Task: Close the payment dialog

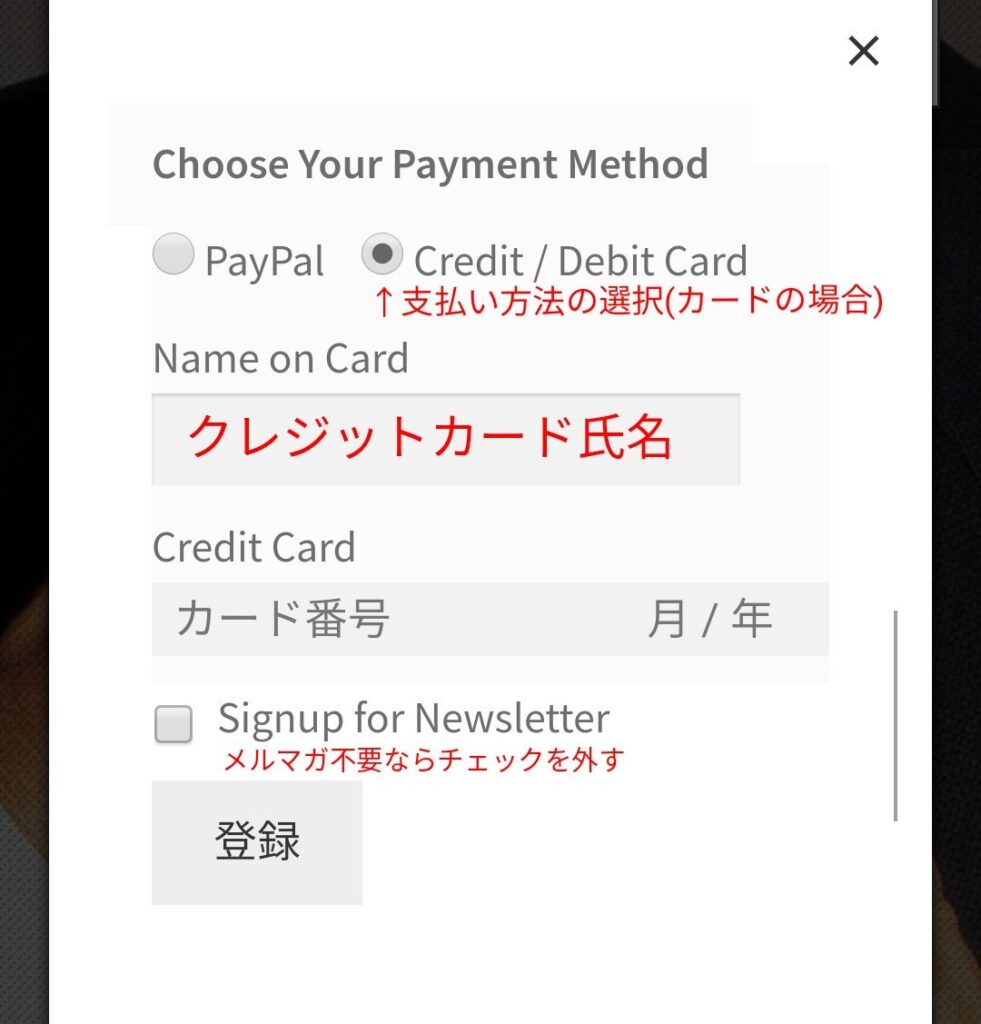Action: (x=863, y=51)
